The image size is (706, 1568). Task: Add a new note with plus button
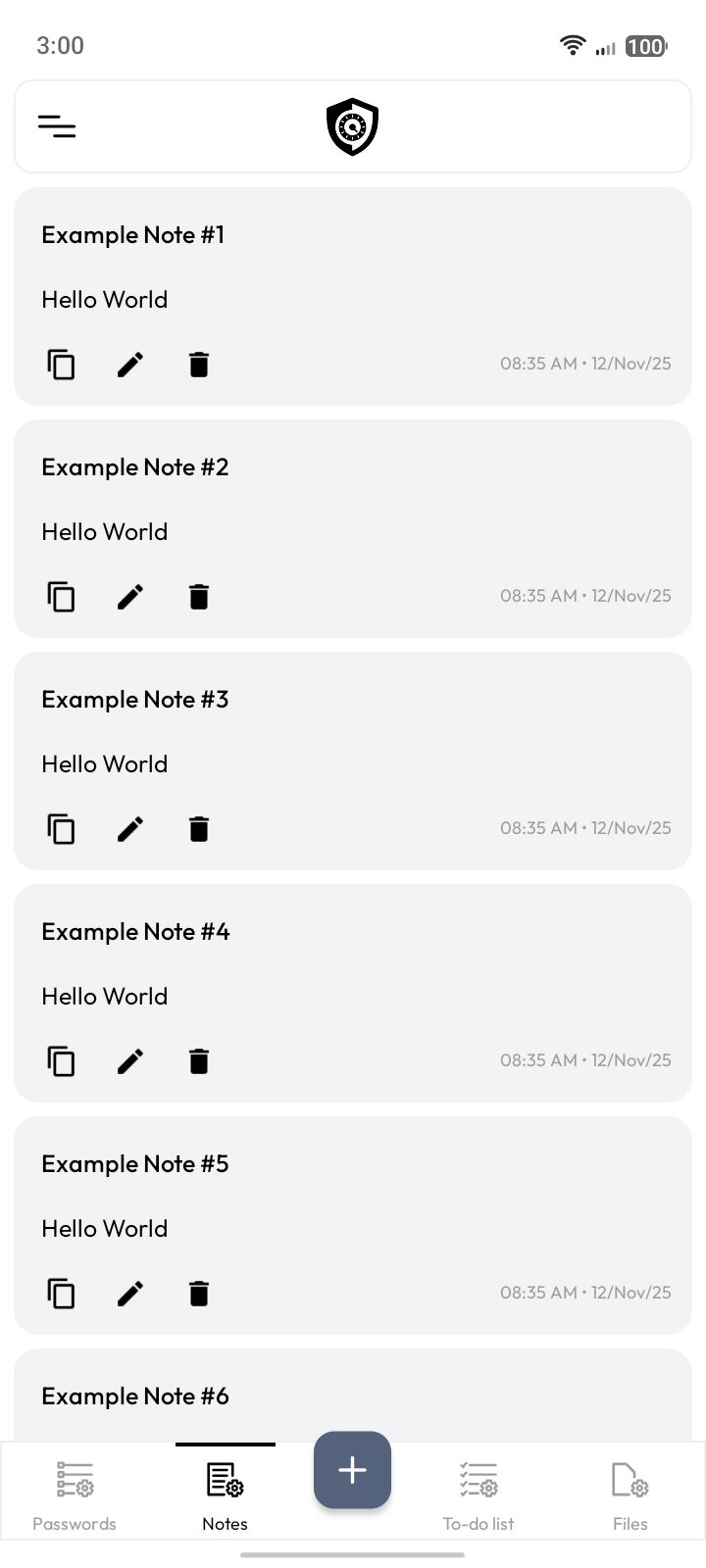coord(352,1470)
